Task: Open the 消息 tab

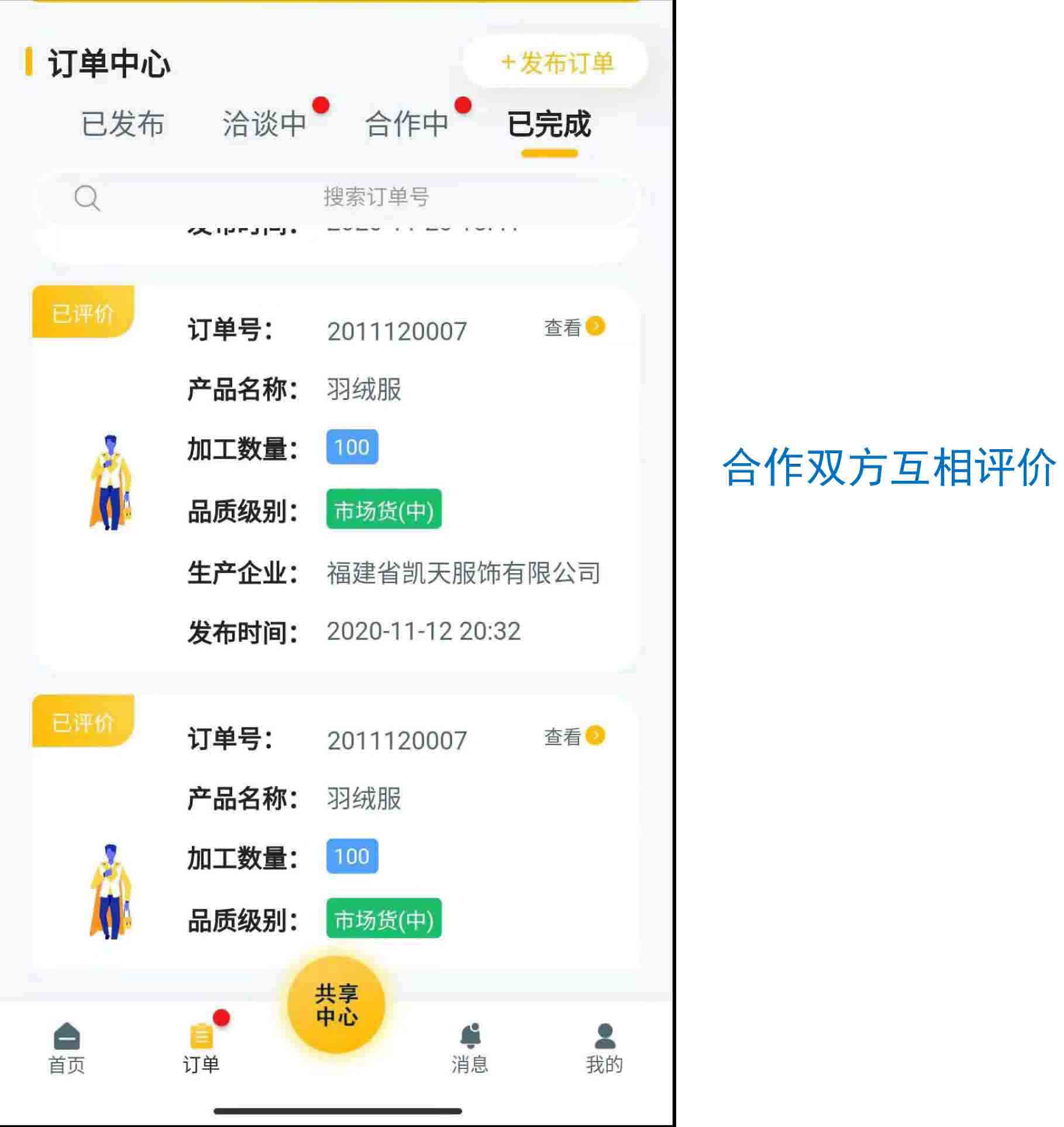Action: (470, 1049)
